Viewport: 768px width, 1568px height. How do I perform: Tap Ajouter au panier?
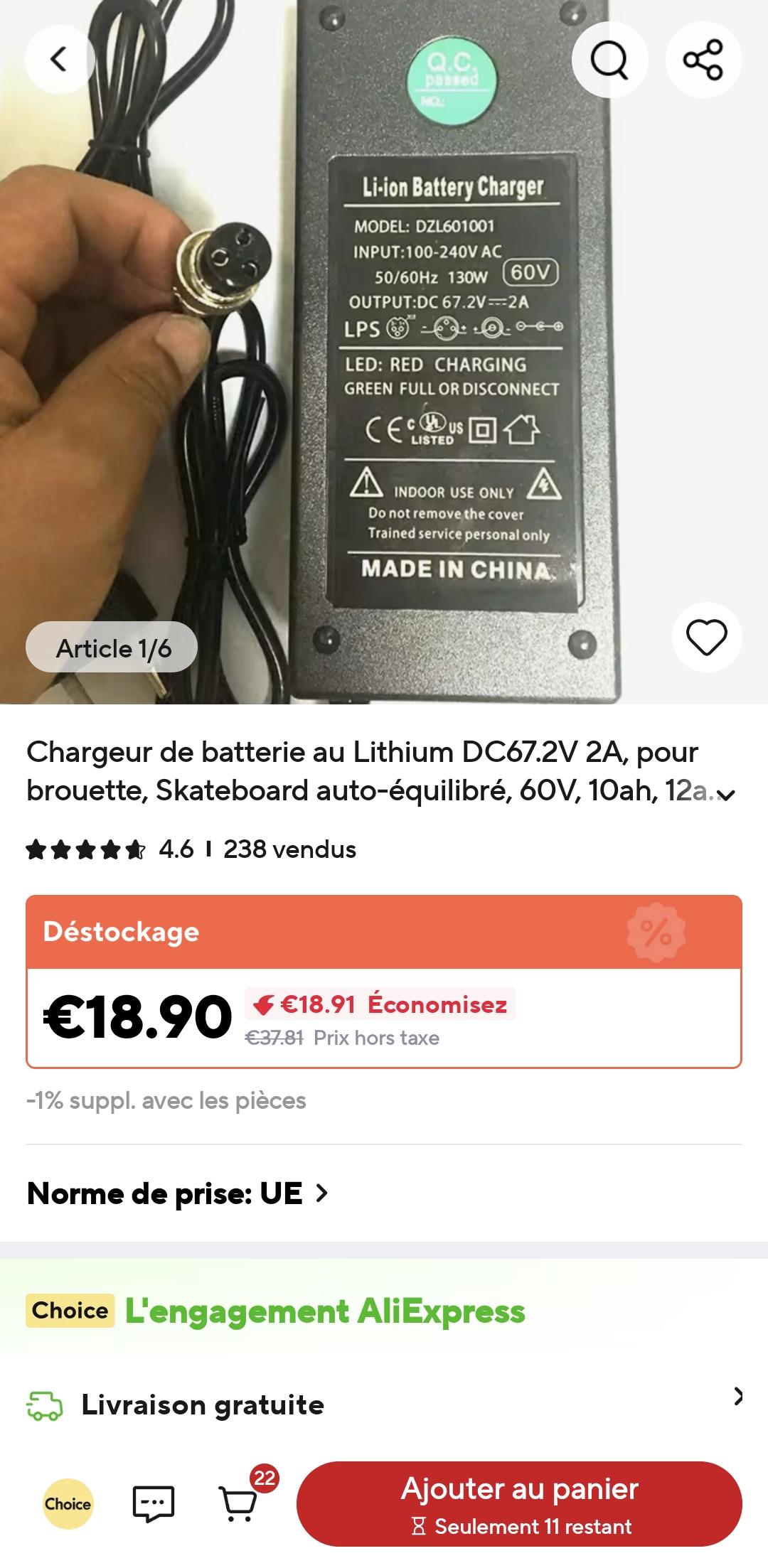point(519,1504)
